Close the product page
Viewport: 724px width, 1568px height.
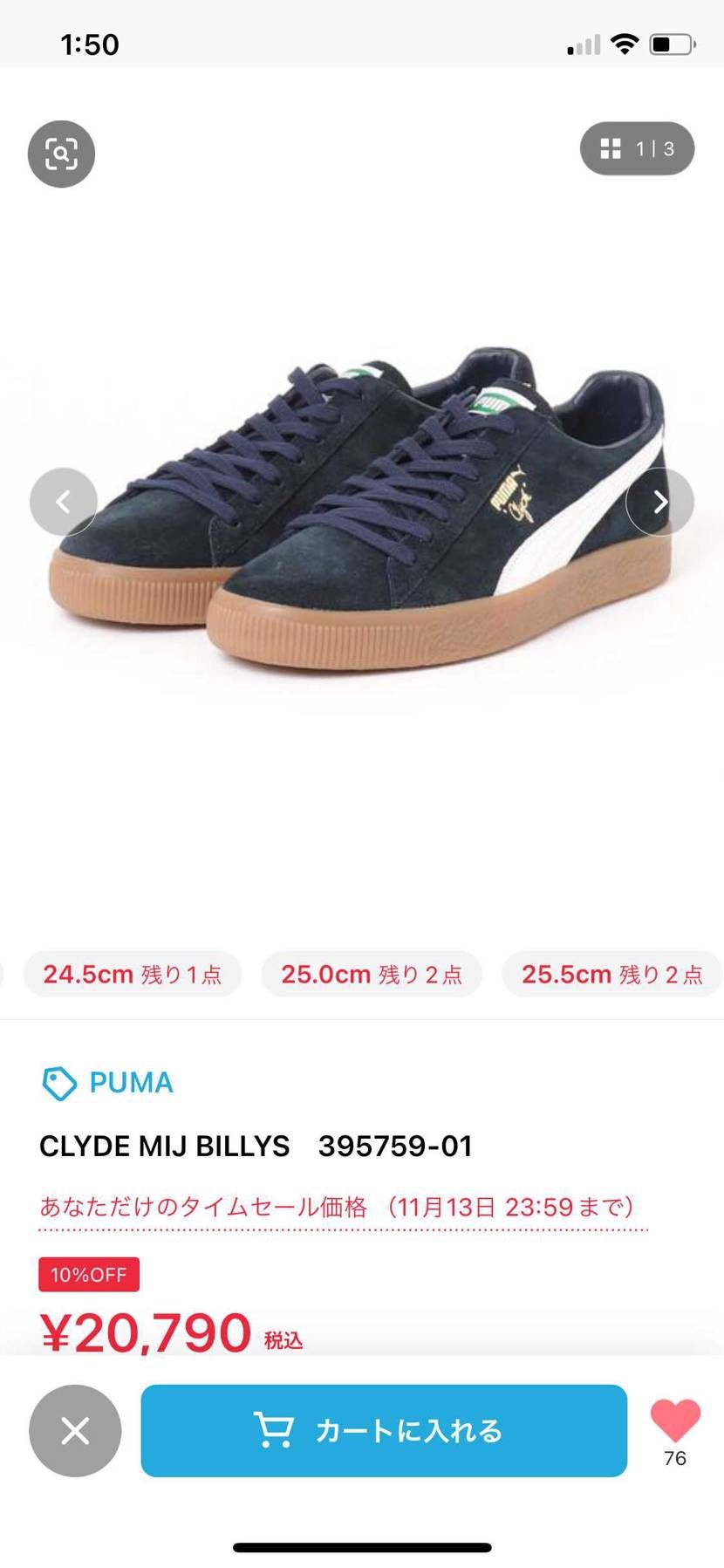pos(75,1431)
